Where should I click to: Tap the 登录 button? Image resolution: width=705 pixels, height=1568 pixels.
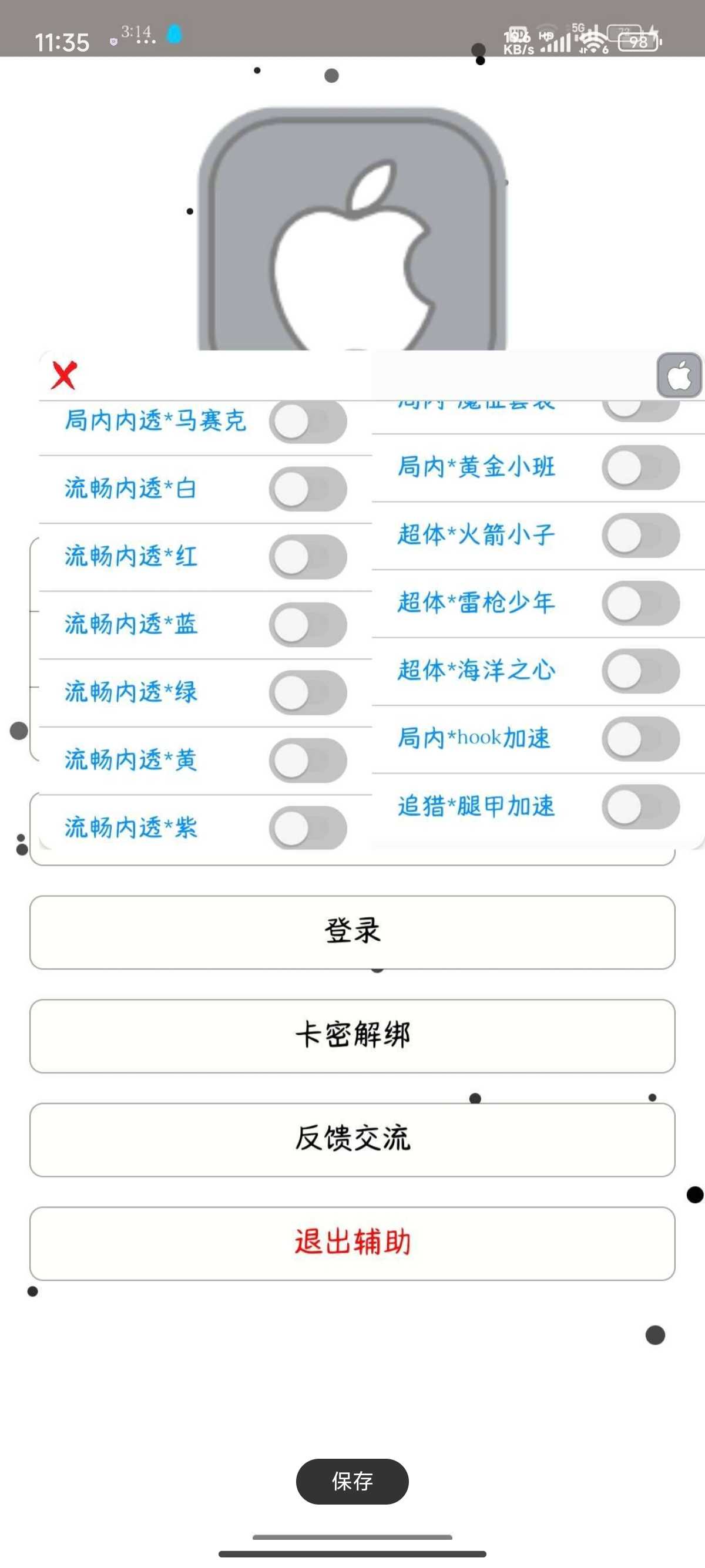[352, 932]
